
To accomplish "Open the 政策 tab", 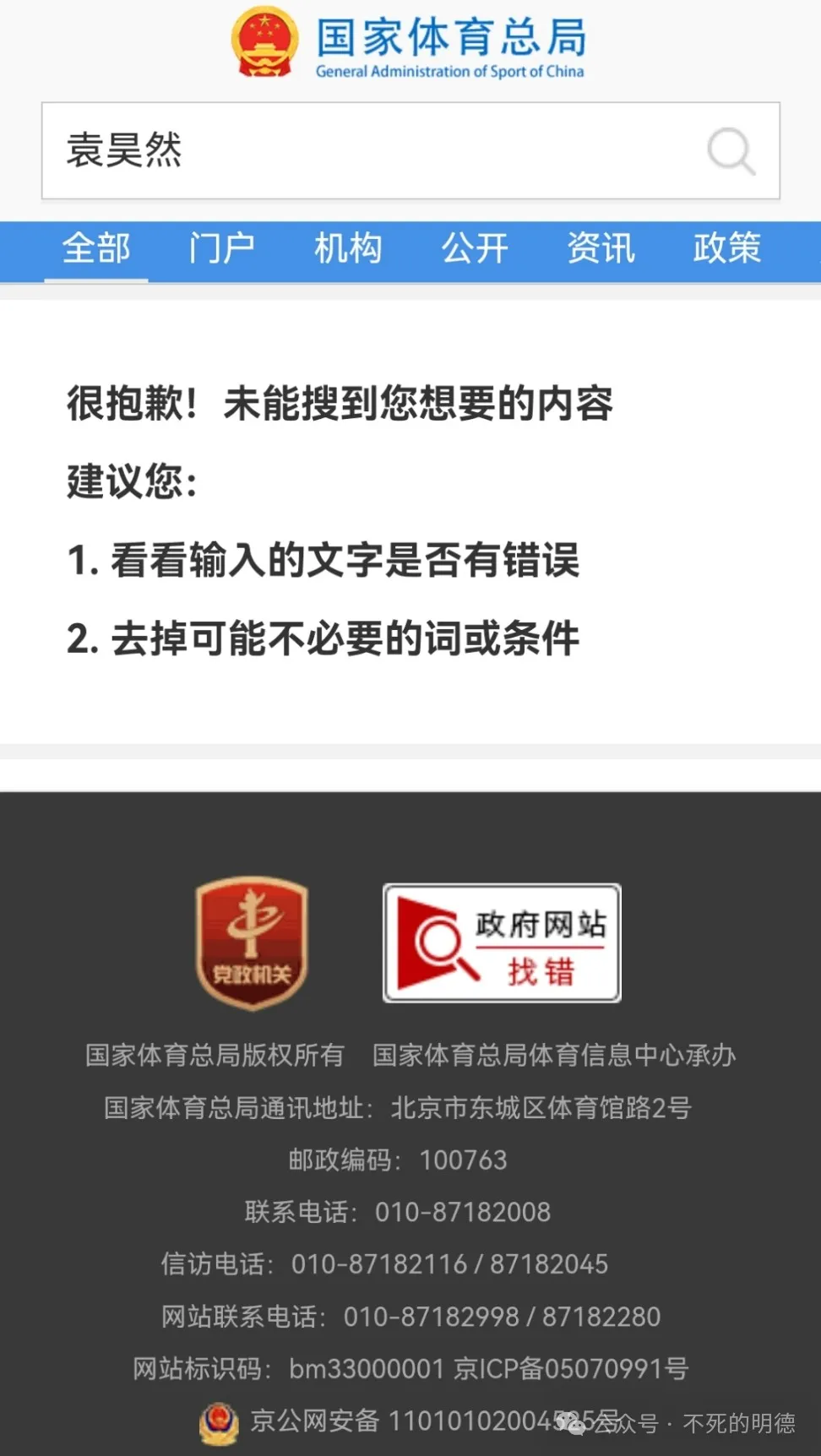I will [726, 248].
